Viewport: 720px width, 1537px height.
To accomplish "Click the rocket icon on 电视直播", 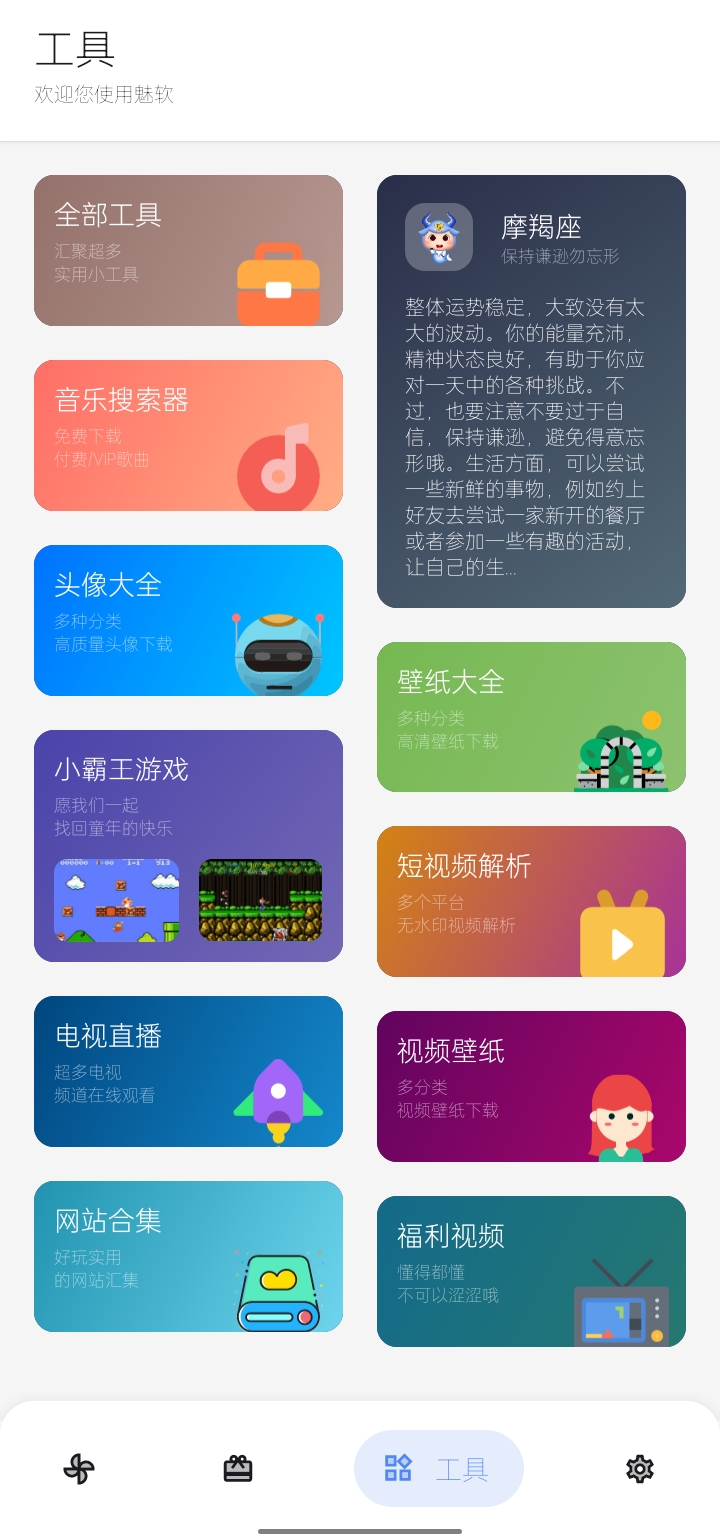I will 280,1095.
